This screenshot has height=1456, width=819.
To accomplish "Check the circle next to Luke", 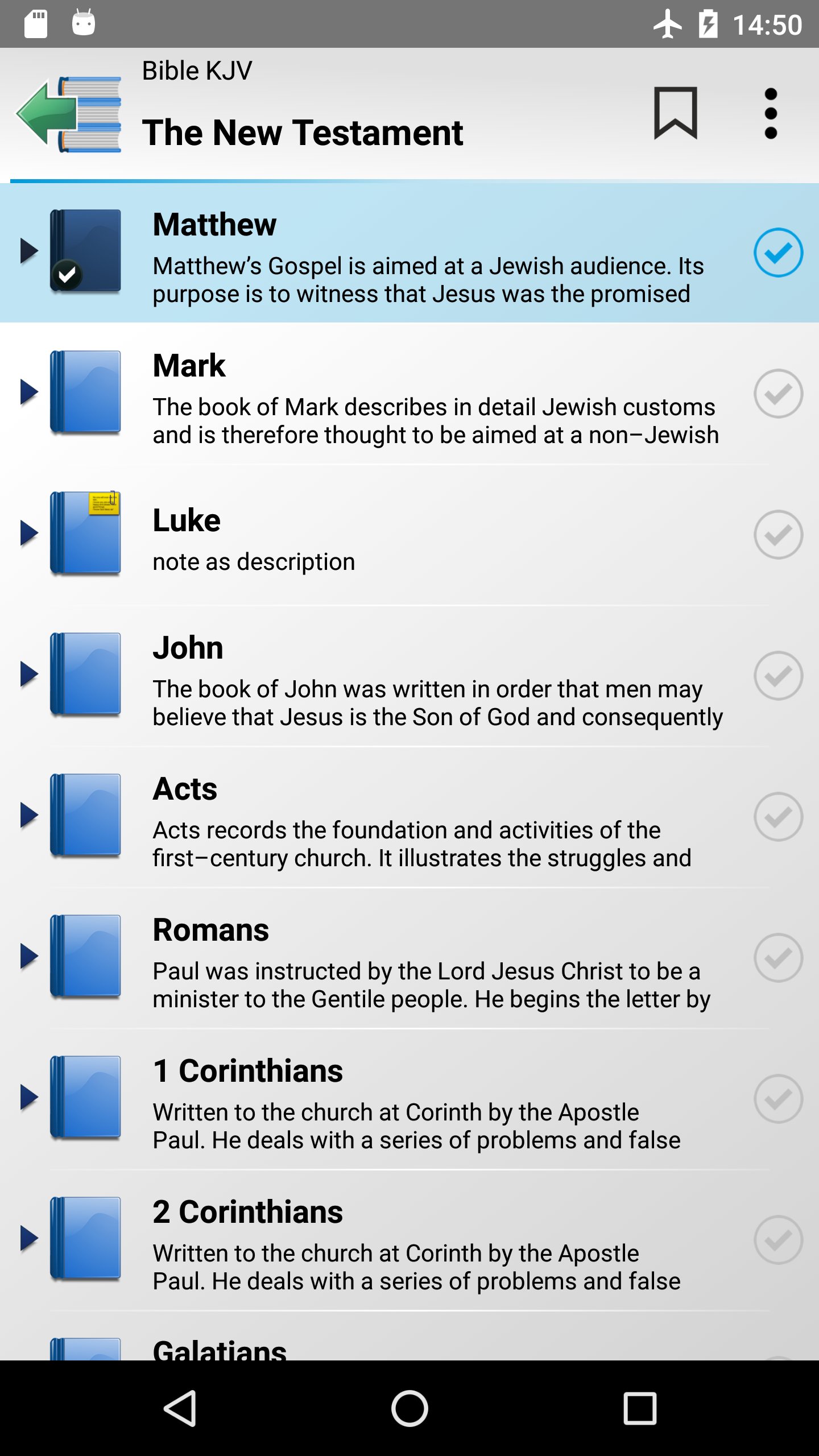I will [x=777, y=535].
